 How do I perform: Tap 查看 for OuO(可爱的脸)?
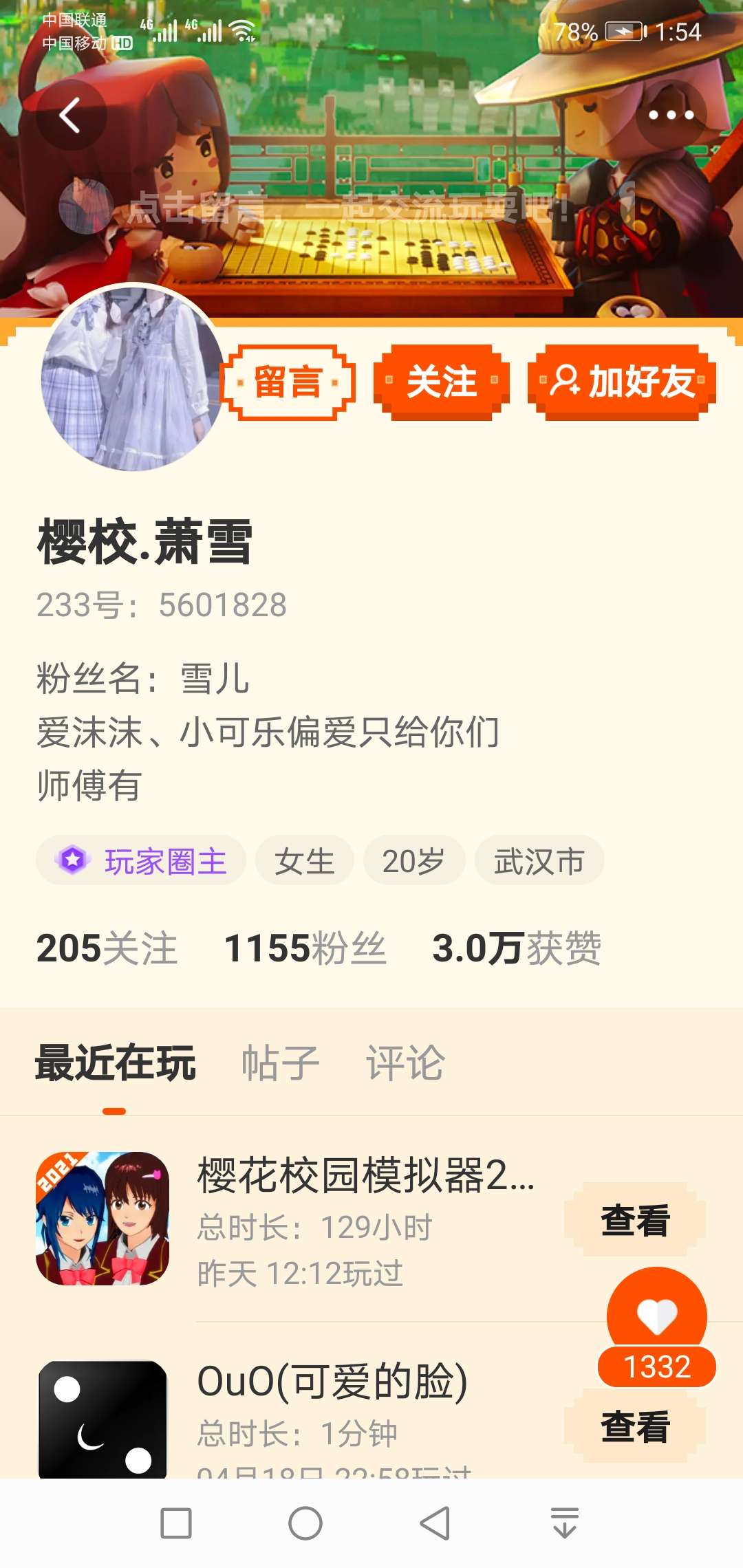pos(635,1426)
